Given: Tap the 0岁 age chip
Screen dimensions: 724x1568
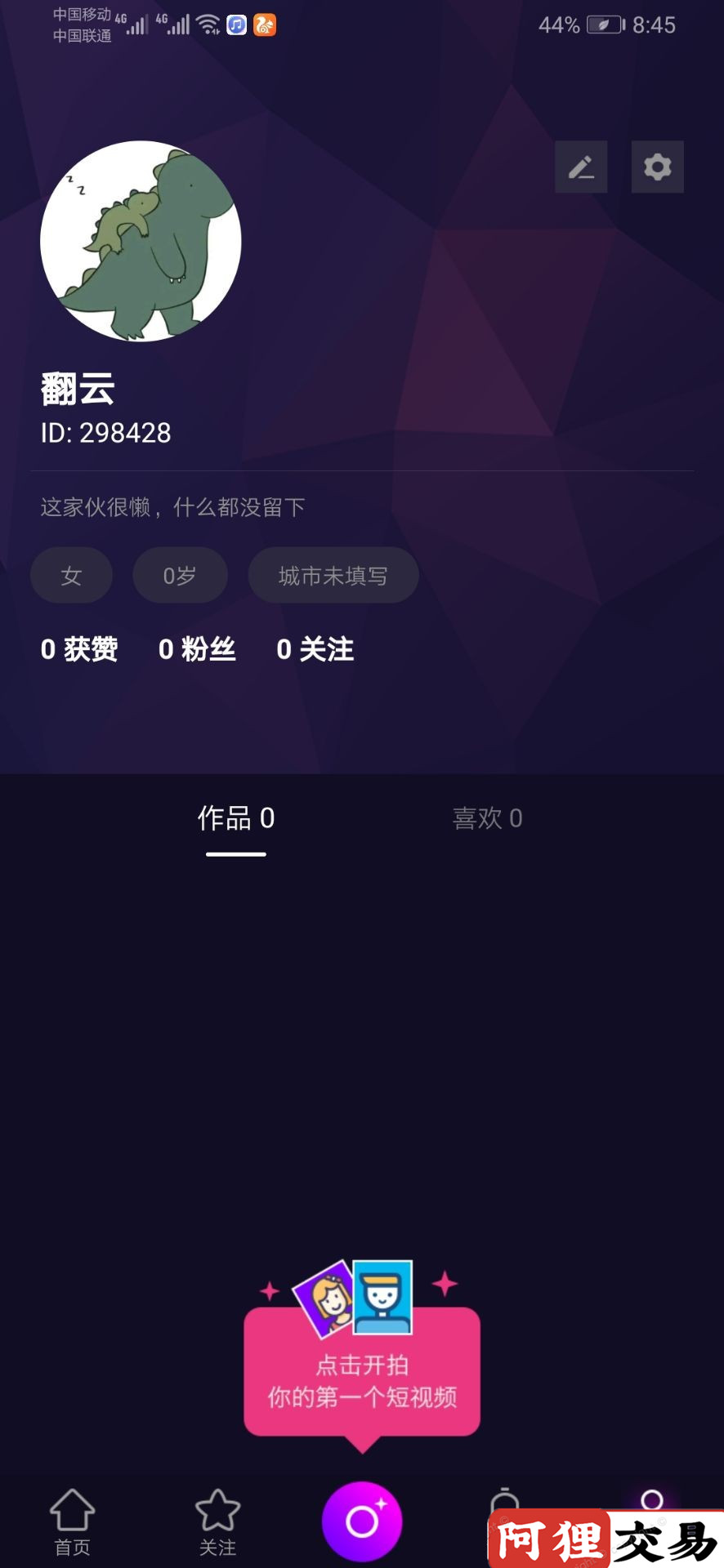Looking at the screenshot, I should pos(180,576).
